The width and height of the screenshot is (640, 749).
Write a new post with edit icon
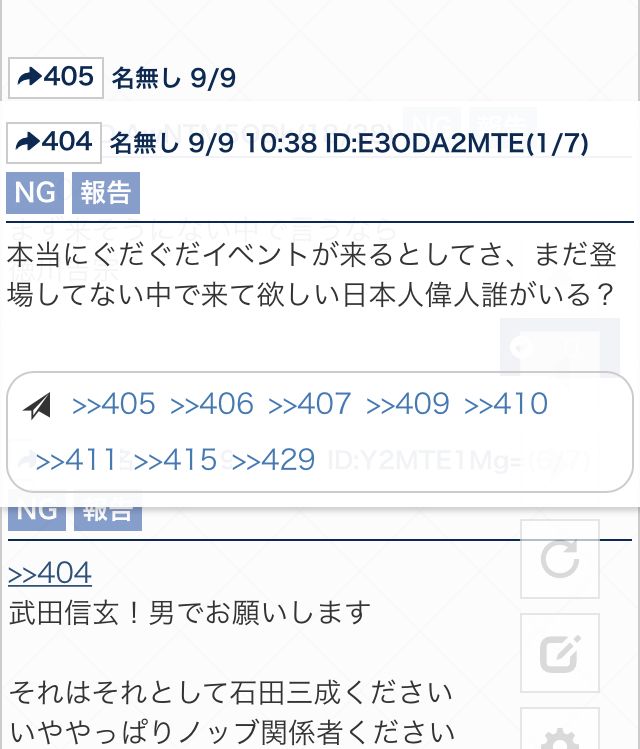(x=560, y=653)
